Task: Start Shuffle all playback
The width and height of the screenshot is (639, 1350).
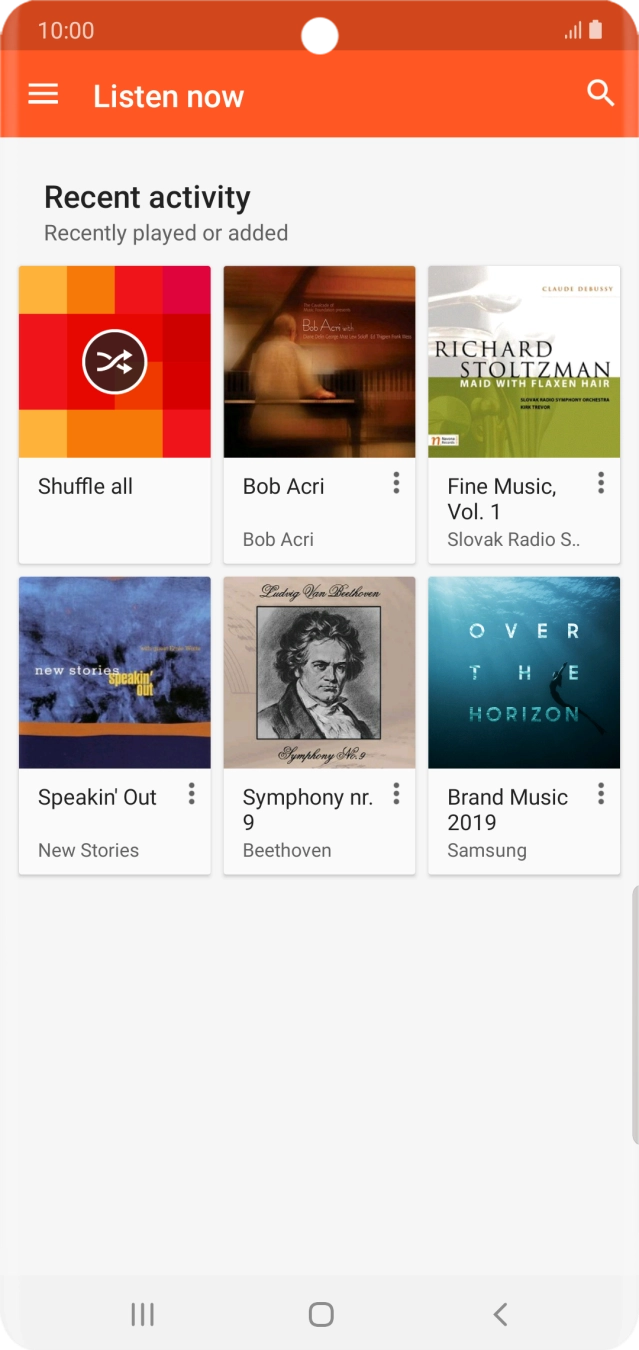Action: (115, 362)
